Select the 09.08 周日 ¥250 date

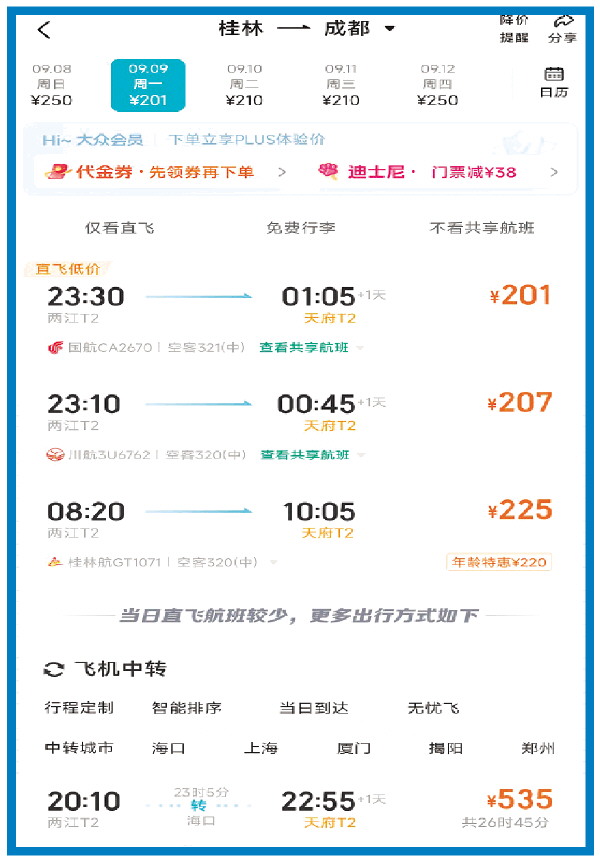click(52, 85)
